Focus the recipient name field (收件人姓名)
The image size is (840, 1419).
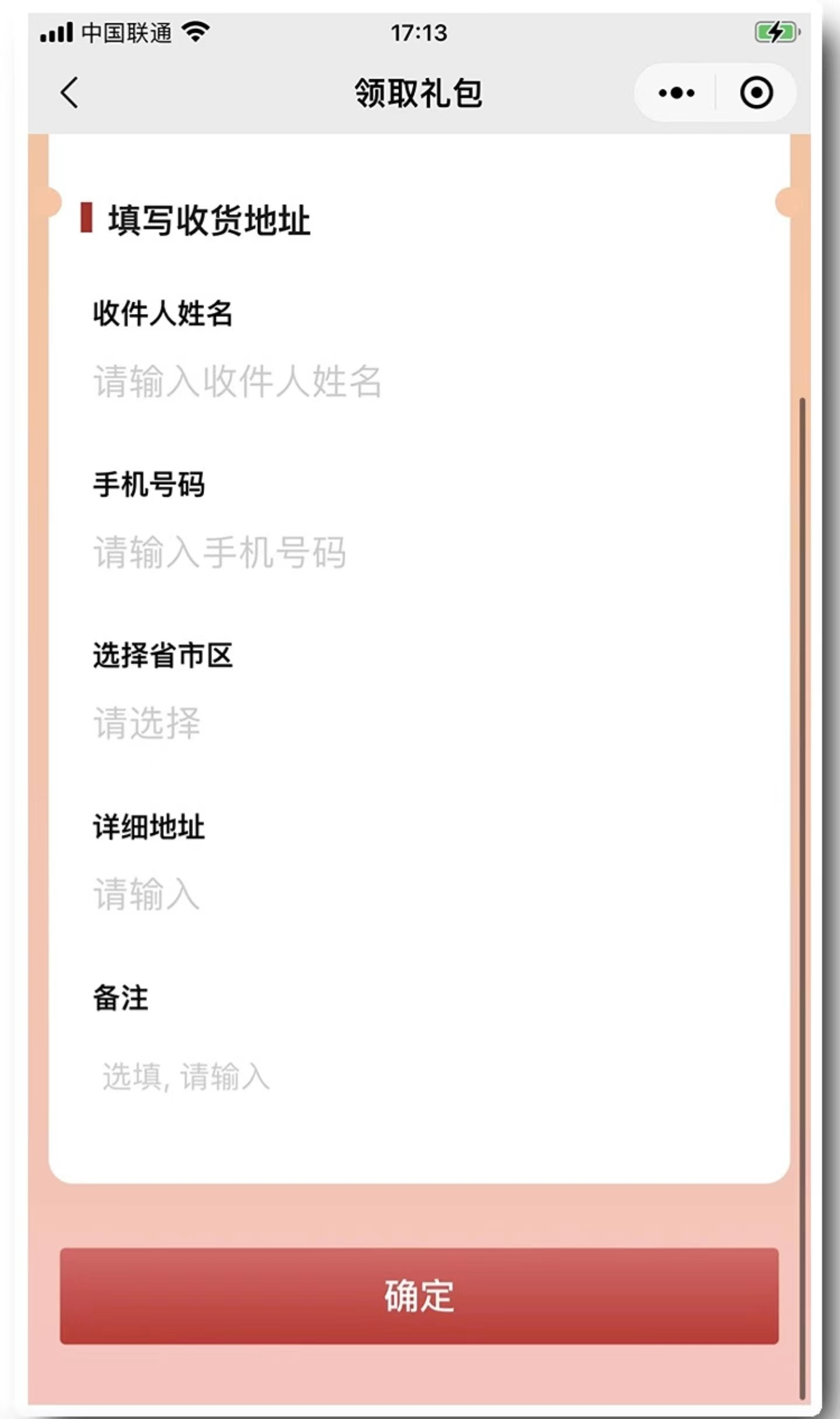(x=408, y=381)
